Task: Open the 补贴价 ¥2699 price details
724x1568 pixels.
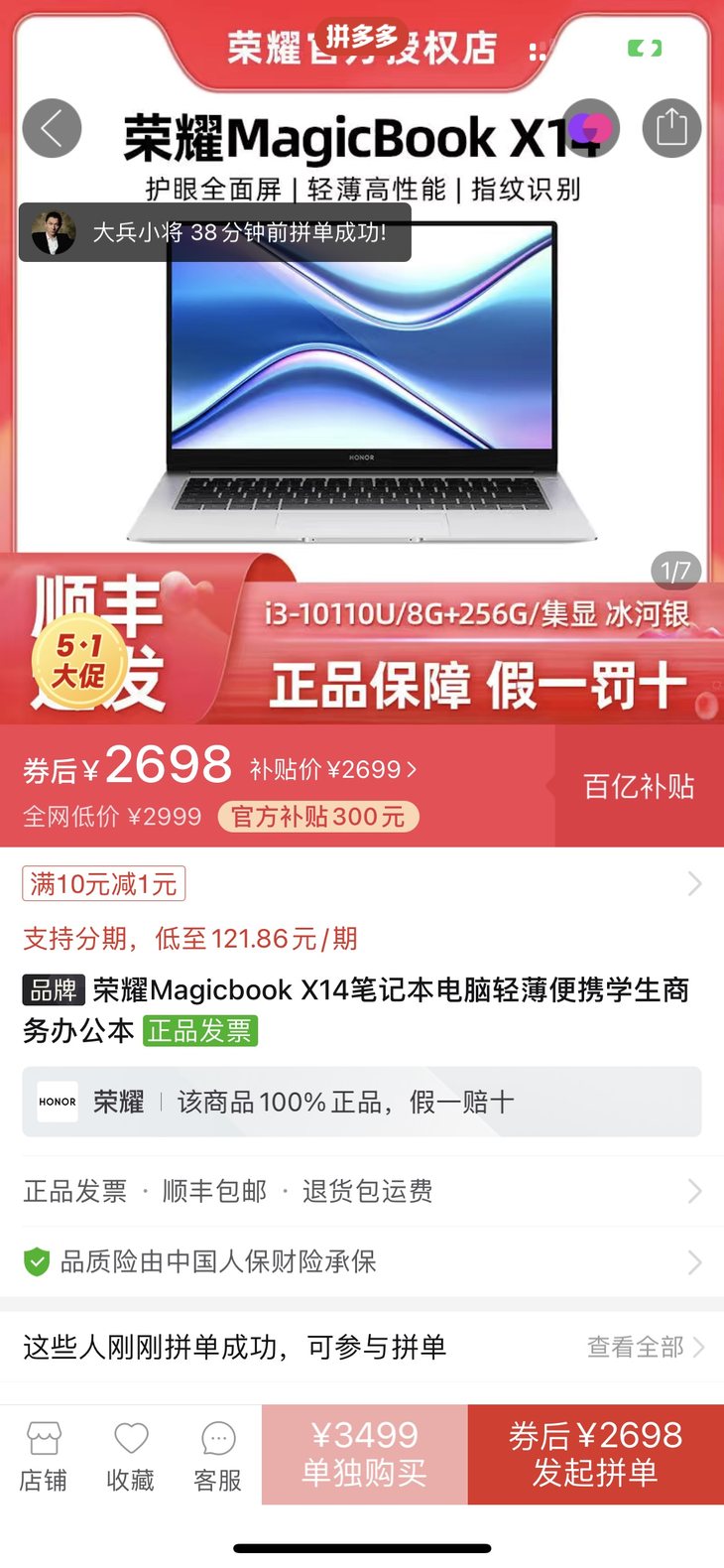Action: (333, 769)
